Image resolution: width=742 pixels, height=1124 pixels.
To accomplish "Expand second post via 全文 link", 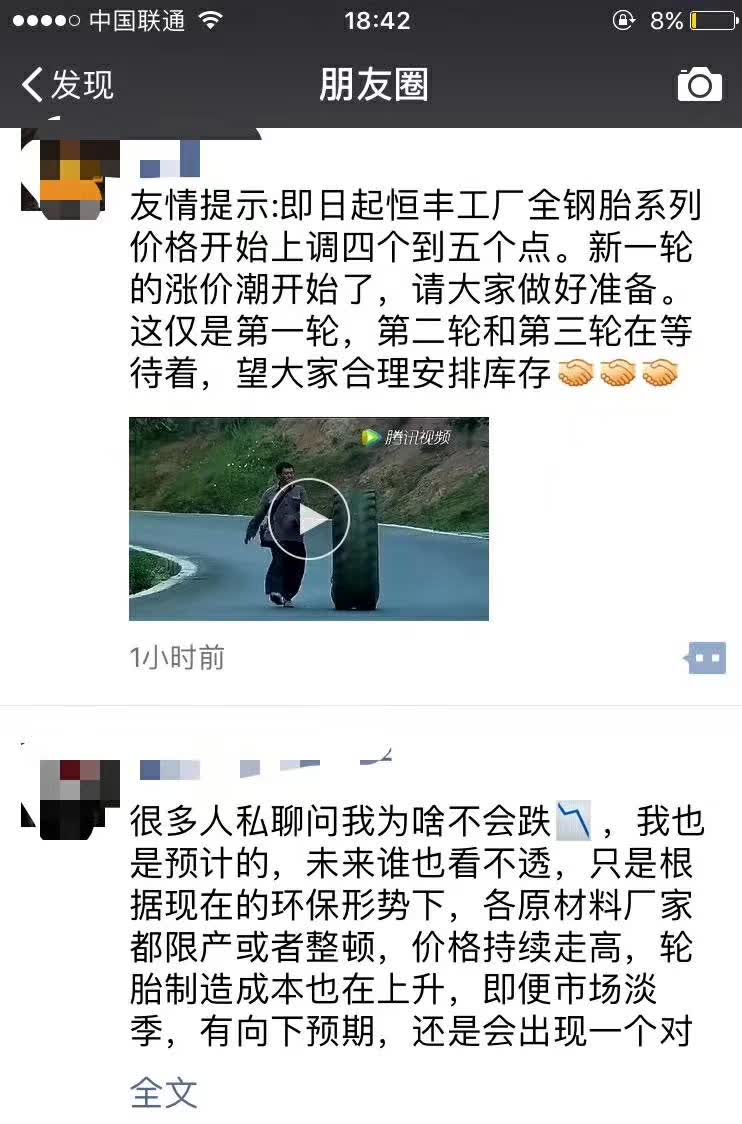I will pyautogui.click(x=164, y=1093).
